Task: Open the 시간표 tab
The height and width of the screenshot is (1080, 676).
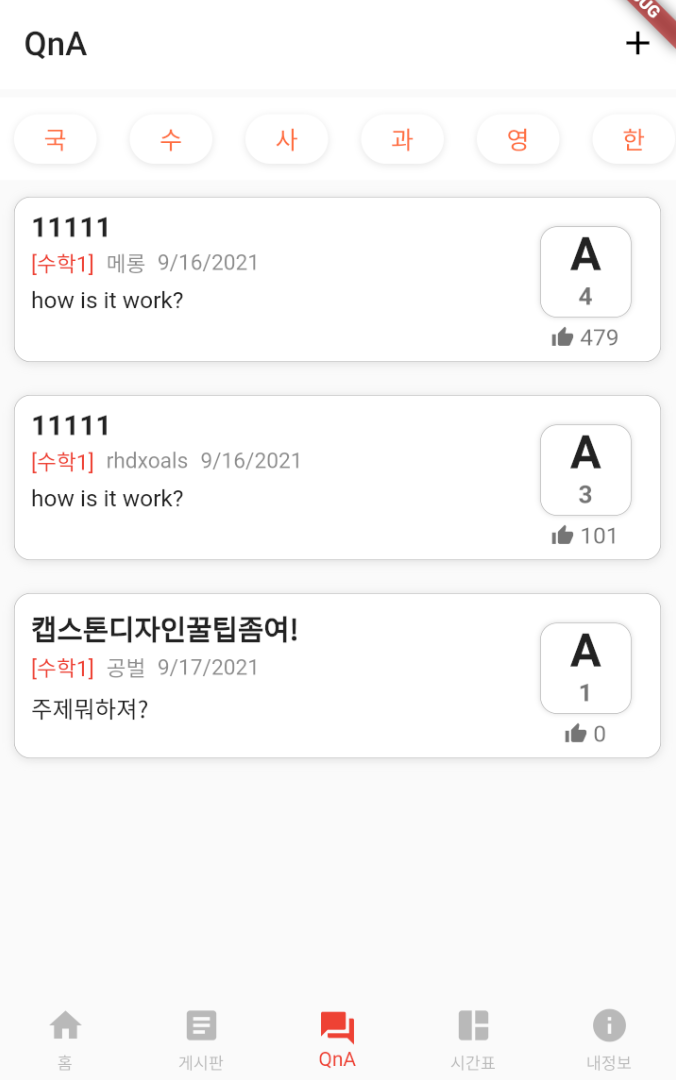Action: click(x=473, y=1038)
